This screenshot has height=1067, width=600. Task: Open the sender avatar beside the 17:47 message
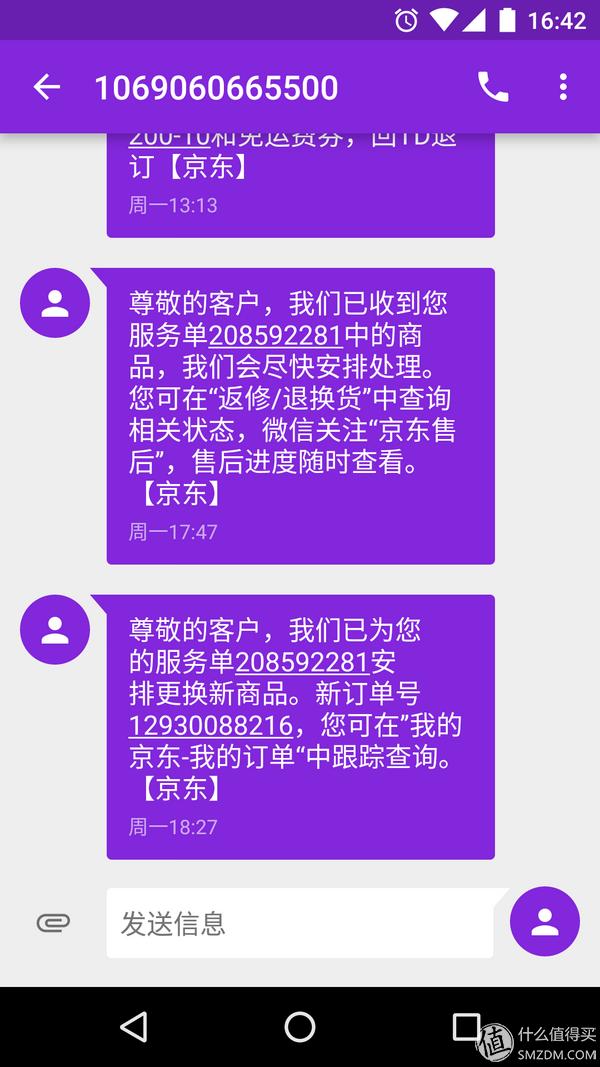(x=55, y=303)
